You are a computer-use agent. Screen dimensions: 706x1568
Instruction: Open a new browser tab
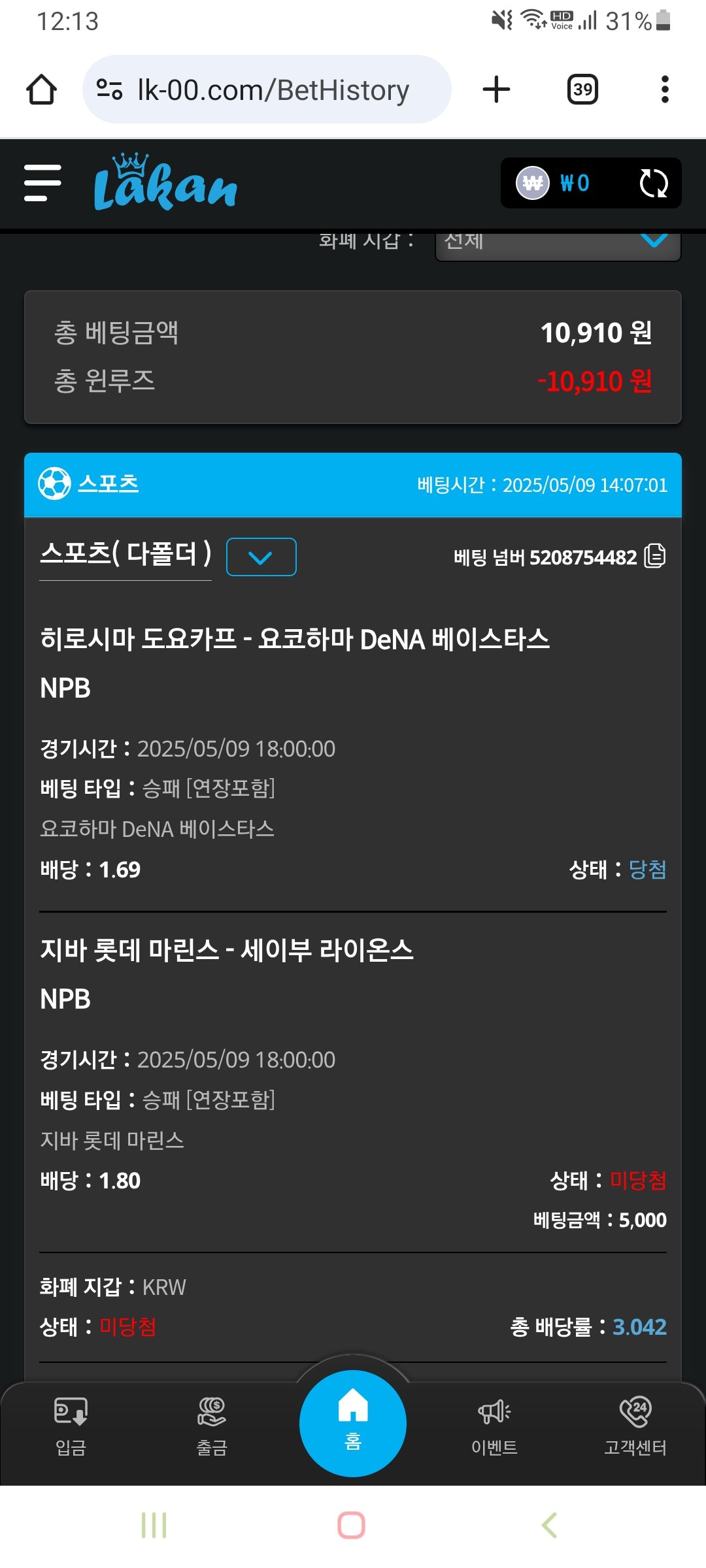(x=496, y=90)
